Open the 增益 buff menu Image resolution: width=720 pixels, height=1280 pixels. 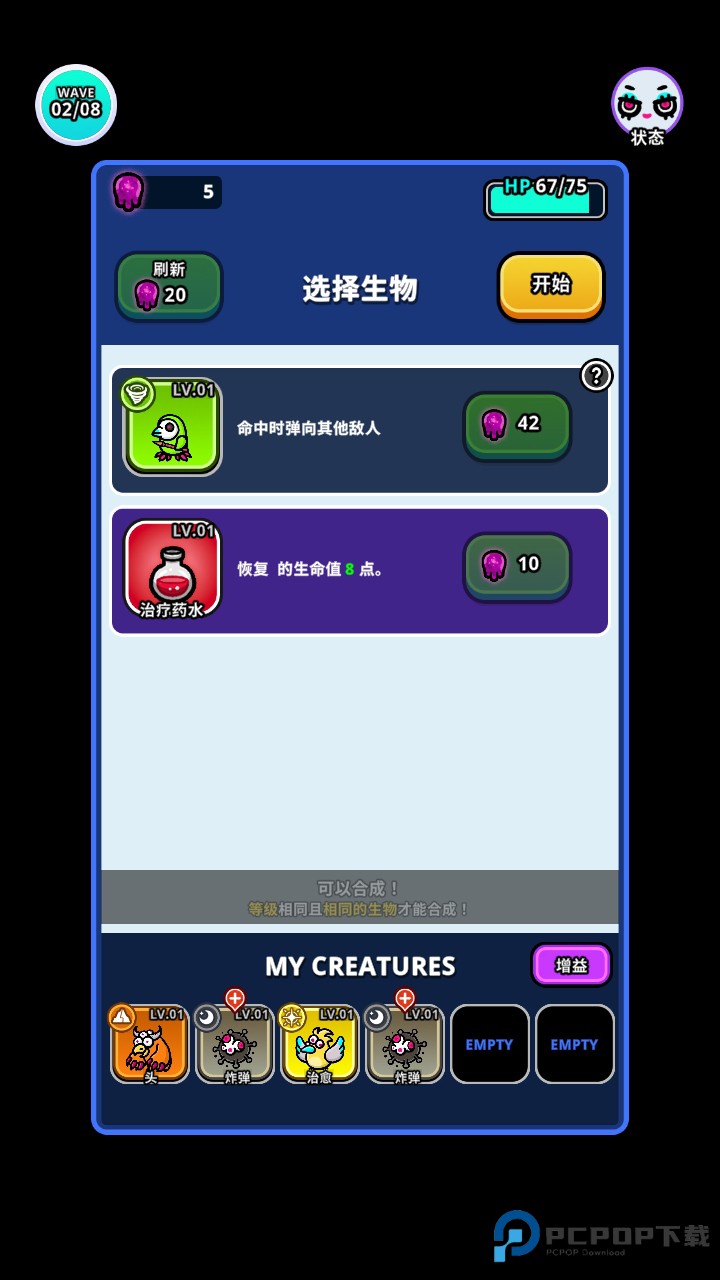point(572,964)
